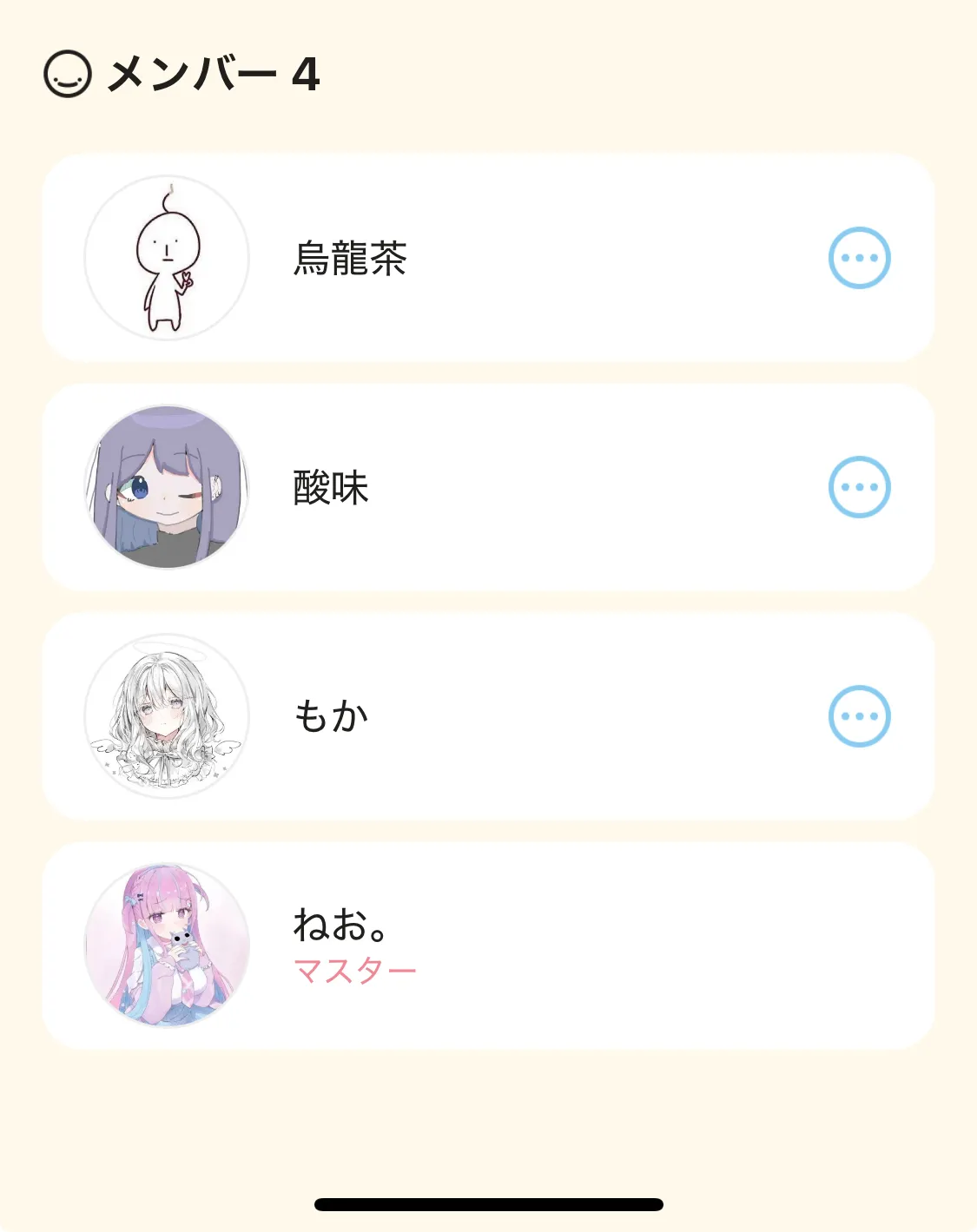Open more options for 酸味

[x=859, y=487]
